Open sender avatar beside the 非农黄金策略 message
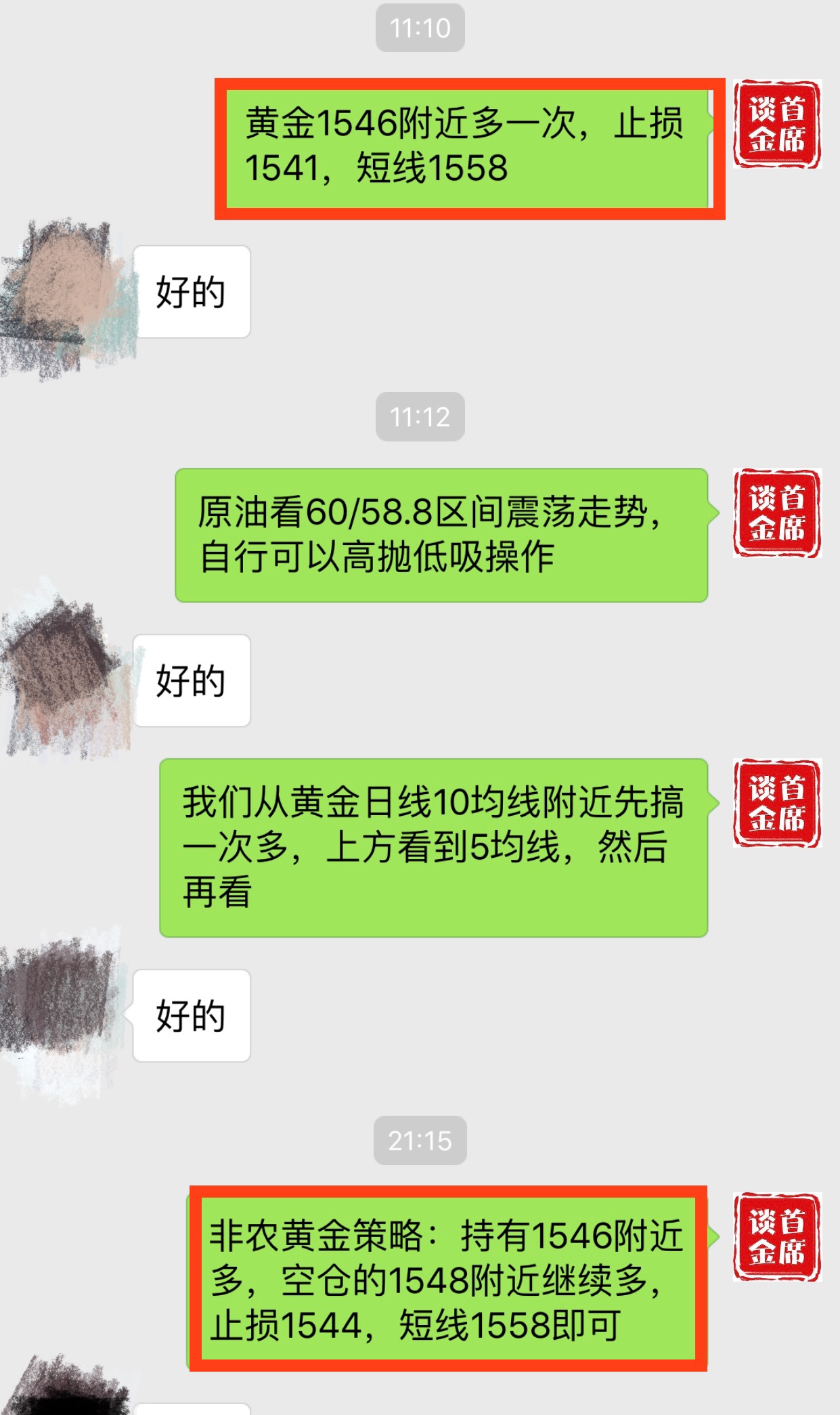Viewport: 840px width, 1415px height. point(776,1236)
